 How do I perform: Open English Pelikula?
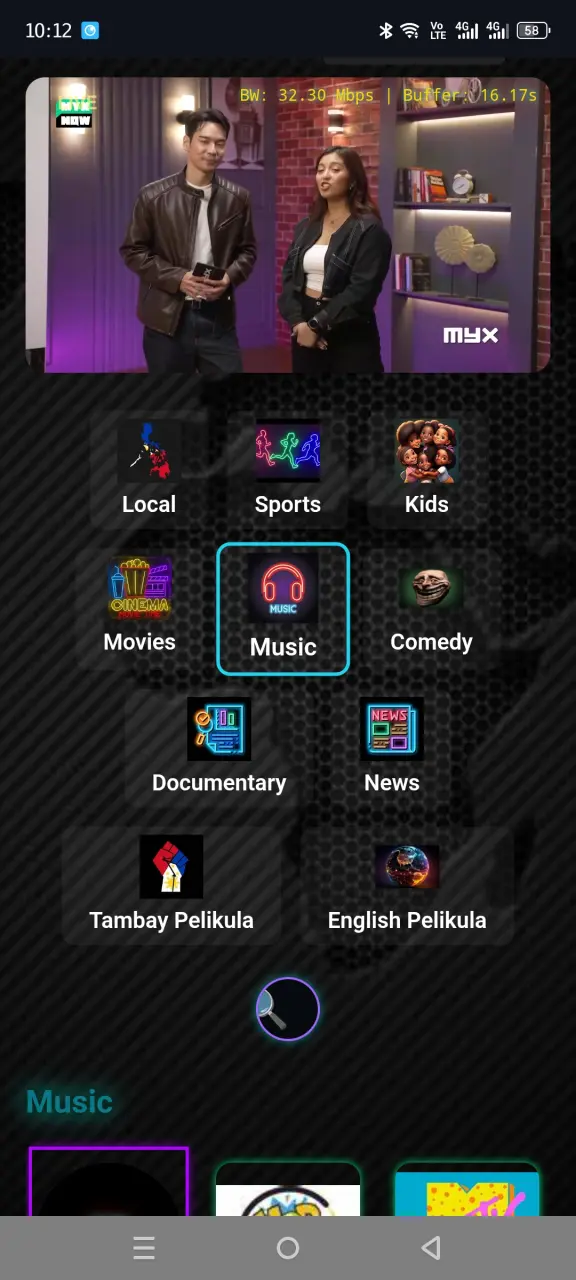point(407,886)
